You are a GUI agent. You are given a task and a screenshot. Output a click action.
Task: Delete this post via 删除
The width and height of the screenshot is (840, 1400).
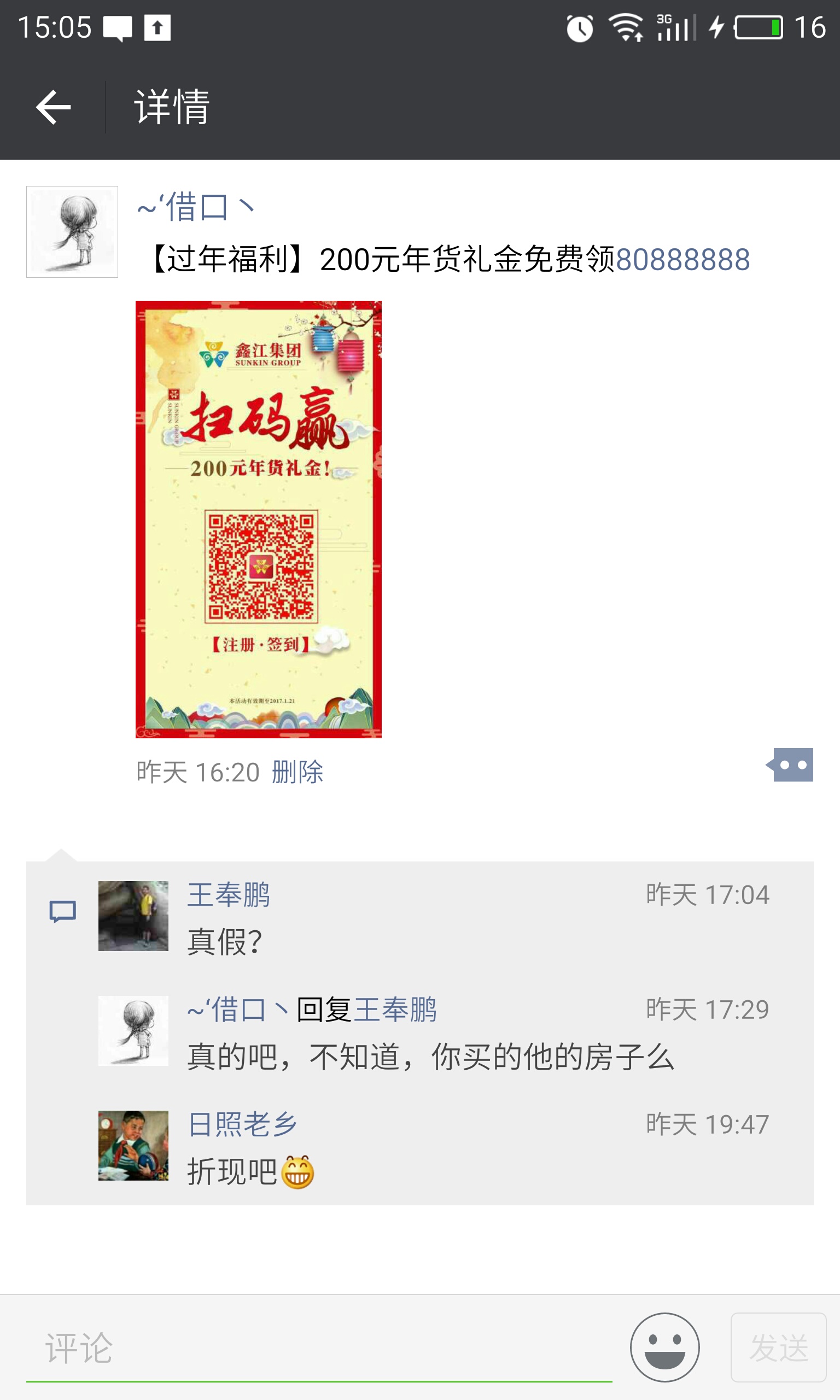click(297, 772)
